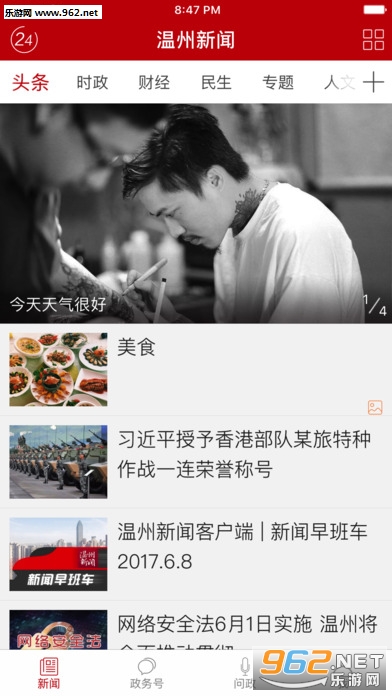Screen dimensions: 392x696
Task: Open the 专题 tab
Action: (278, 83)
